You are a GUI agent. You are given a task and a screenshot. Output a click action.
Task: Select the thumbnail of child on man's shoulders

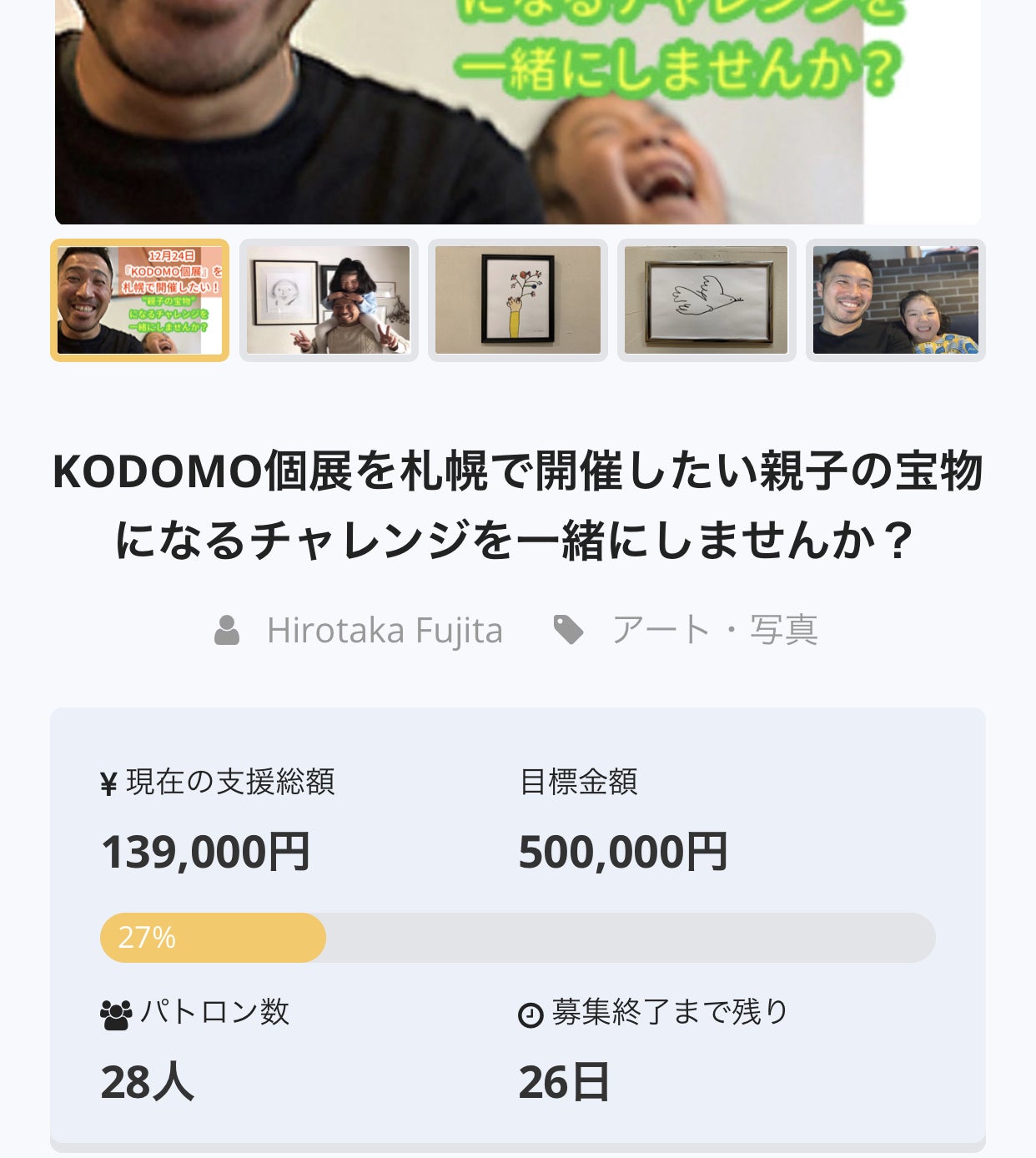329,300
